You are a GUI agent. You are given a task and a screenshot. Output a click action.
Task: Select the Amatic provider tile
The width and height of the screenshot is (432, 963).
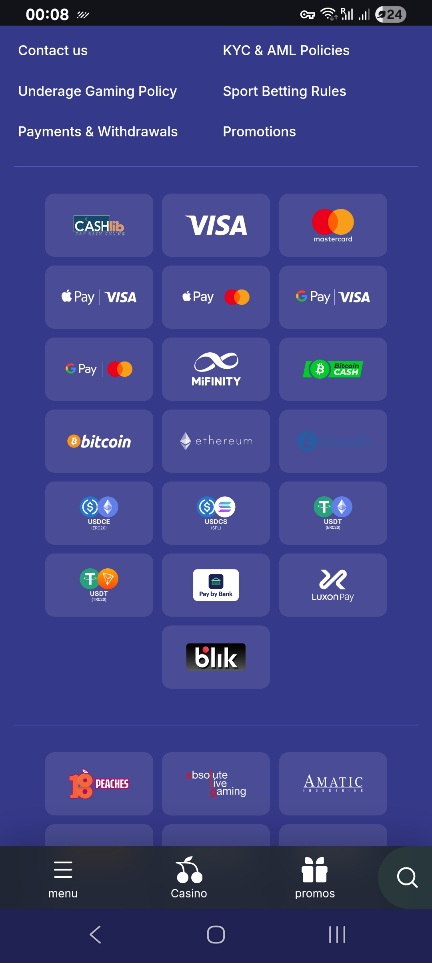point(333,784)
